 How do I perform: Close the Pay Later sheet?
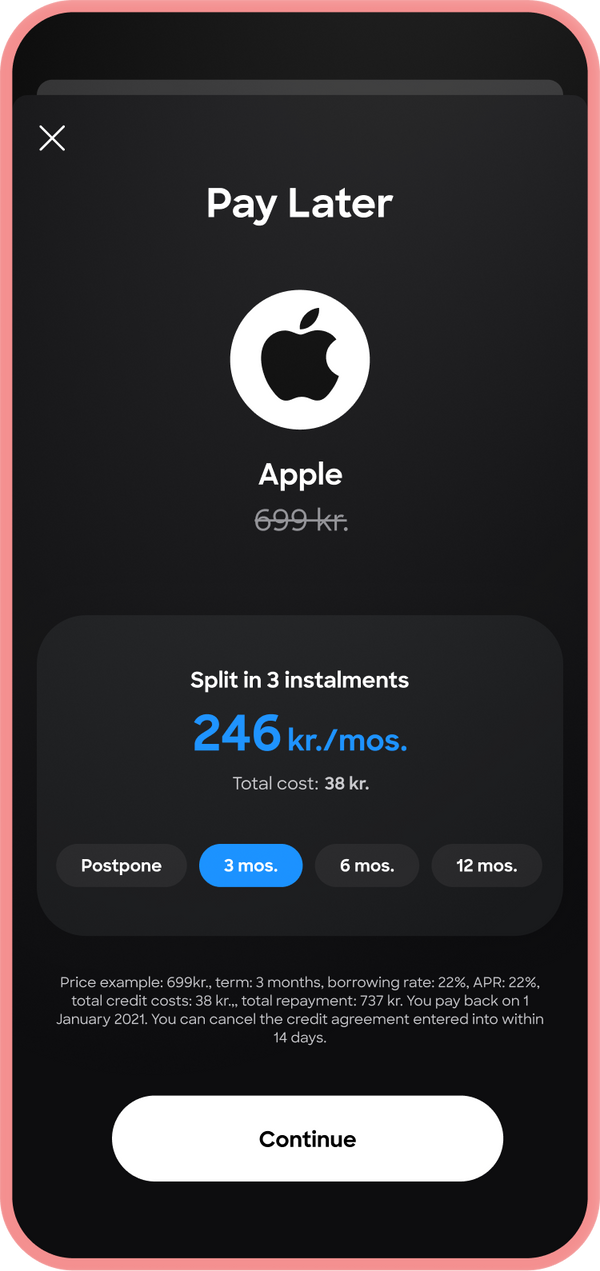point(52,138)
